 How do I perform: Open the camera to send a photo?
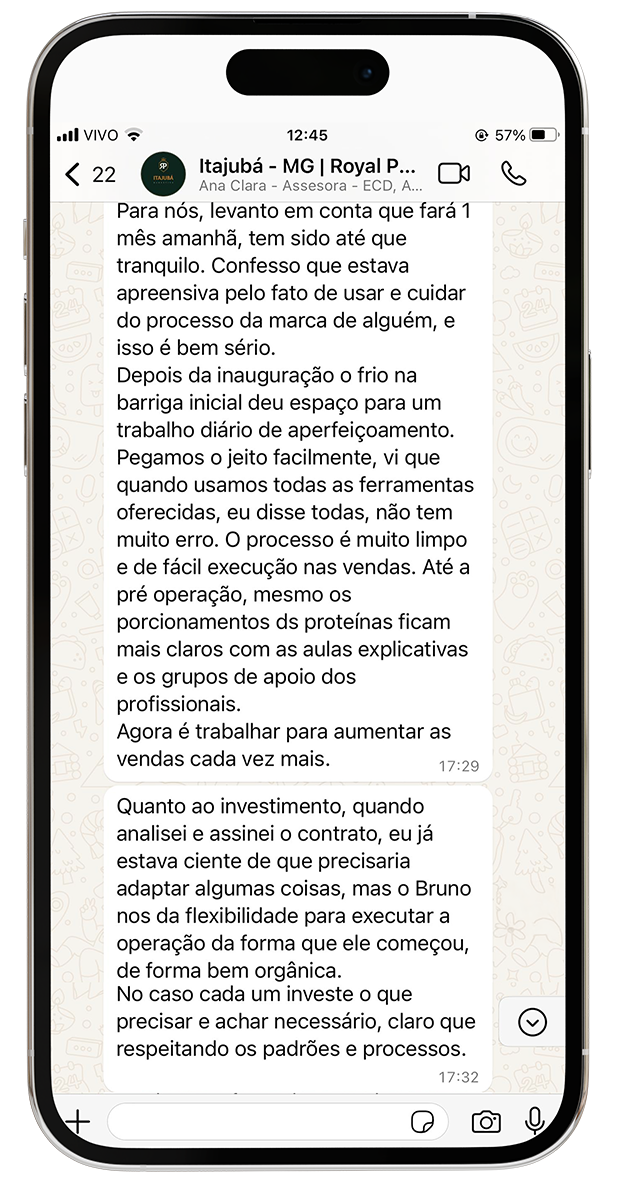click(486, 1121)
